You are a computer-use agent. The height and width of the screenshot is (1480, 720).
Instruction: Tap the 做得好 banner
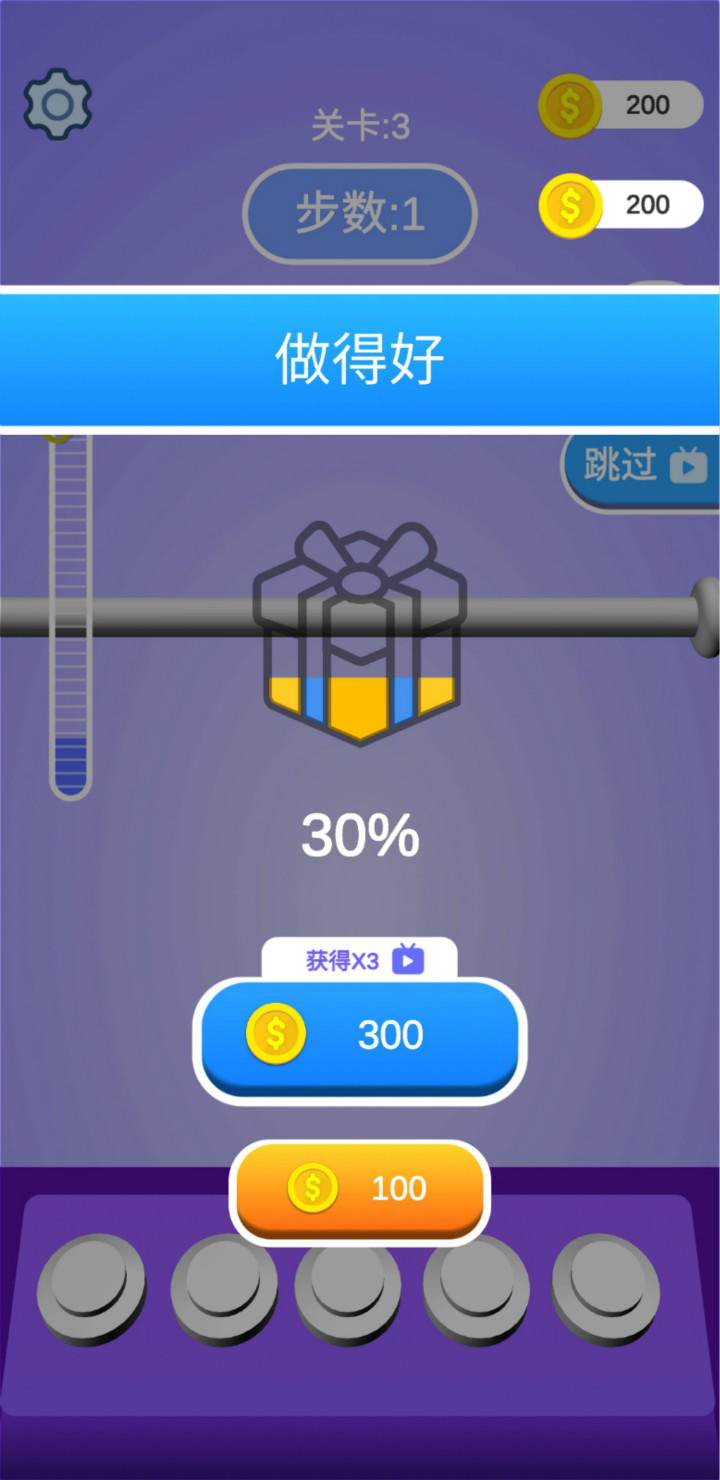pyautogui.click(x=360, y=360)
